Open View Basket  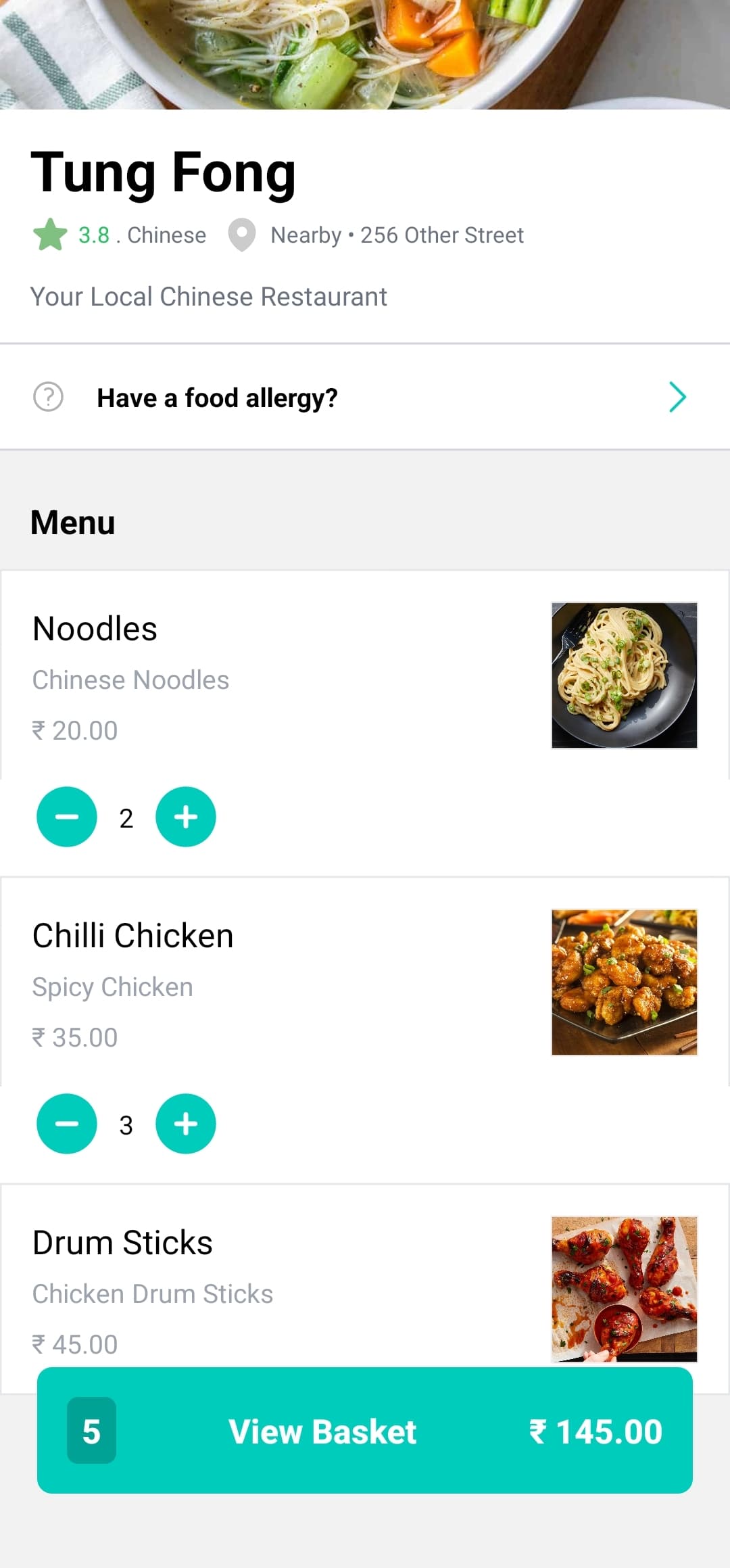(x=365, y=1431)
